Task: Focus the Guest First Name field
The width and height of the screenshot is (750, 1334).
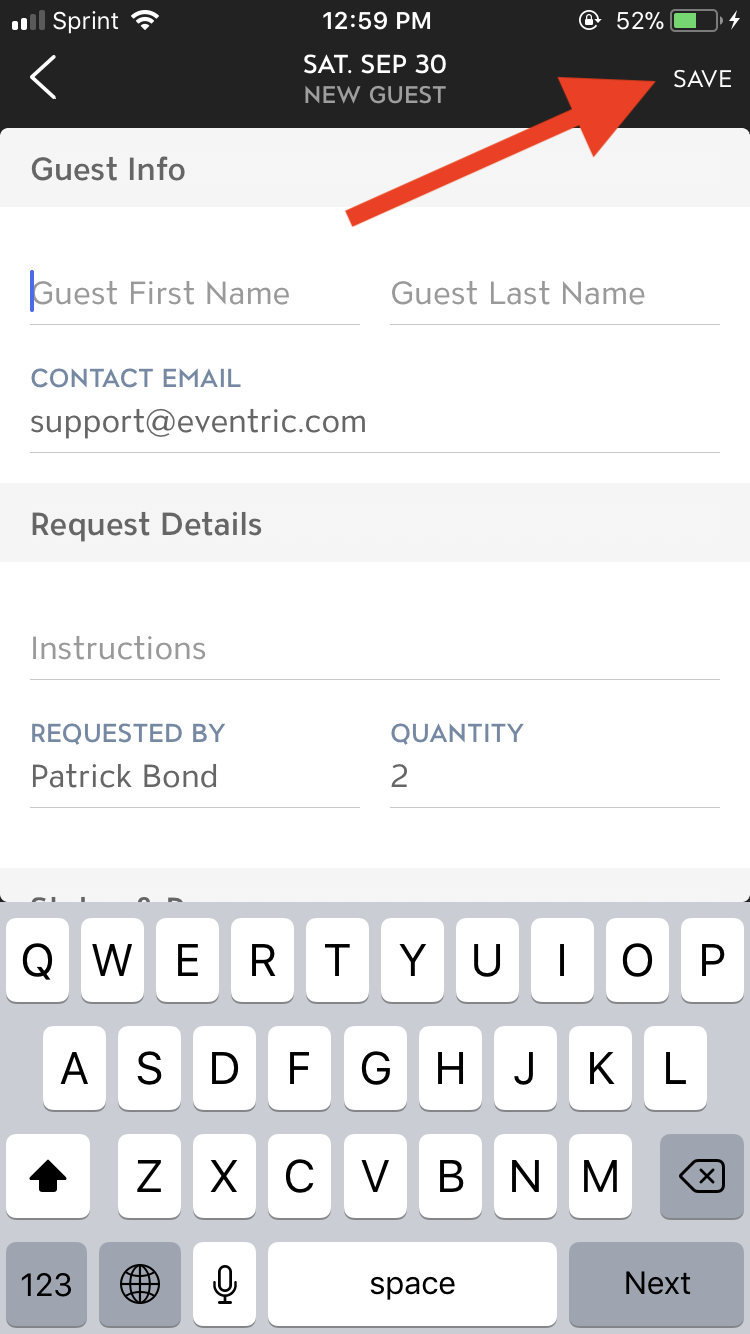Action: pyautogui.click(x=195, y=293)
